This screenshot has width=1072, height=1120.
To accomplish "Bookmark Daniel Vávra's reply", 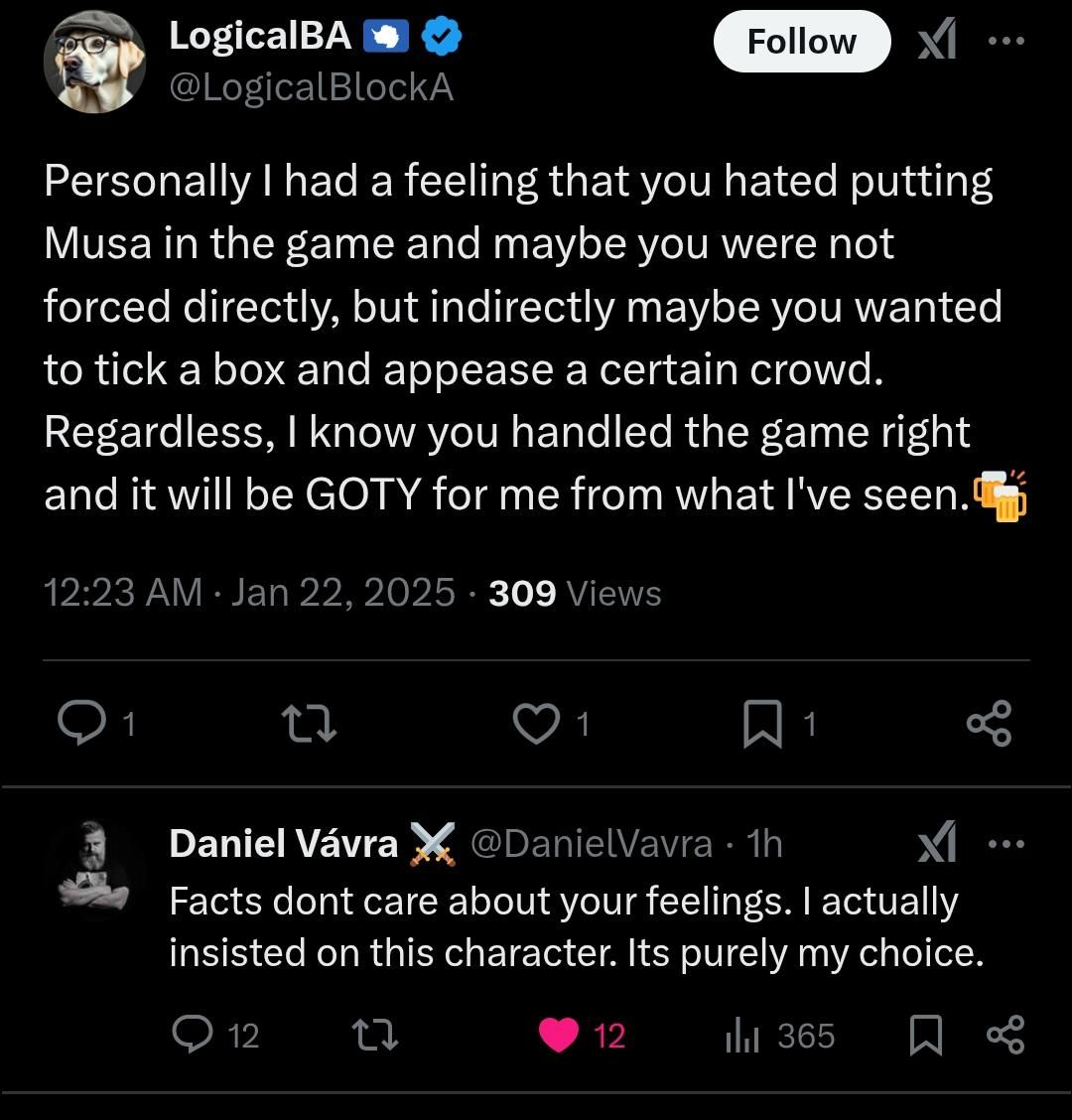I will coord(925,1037).
